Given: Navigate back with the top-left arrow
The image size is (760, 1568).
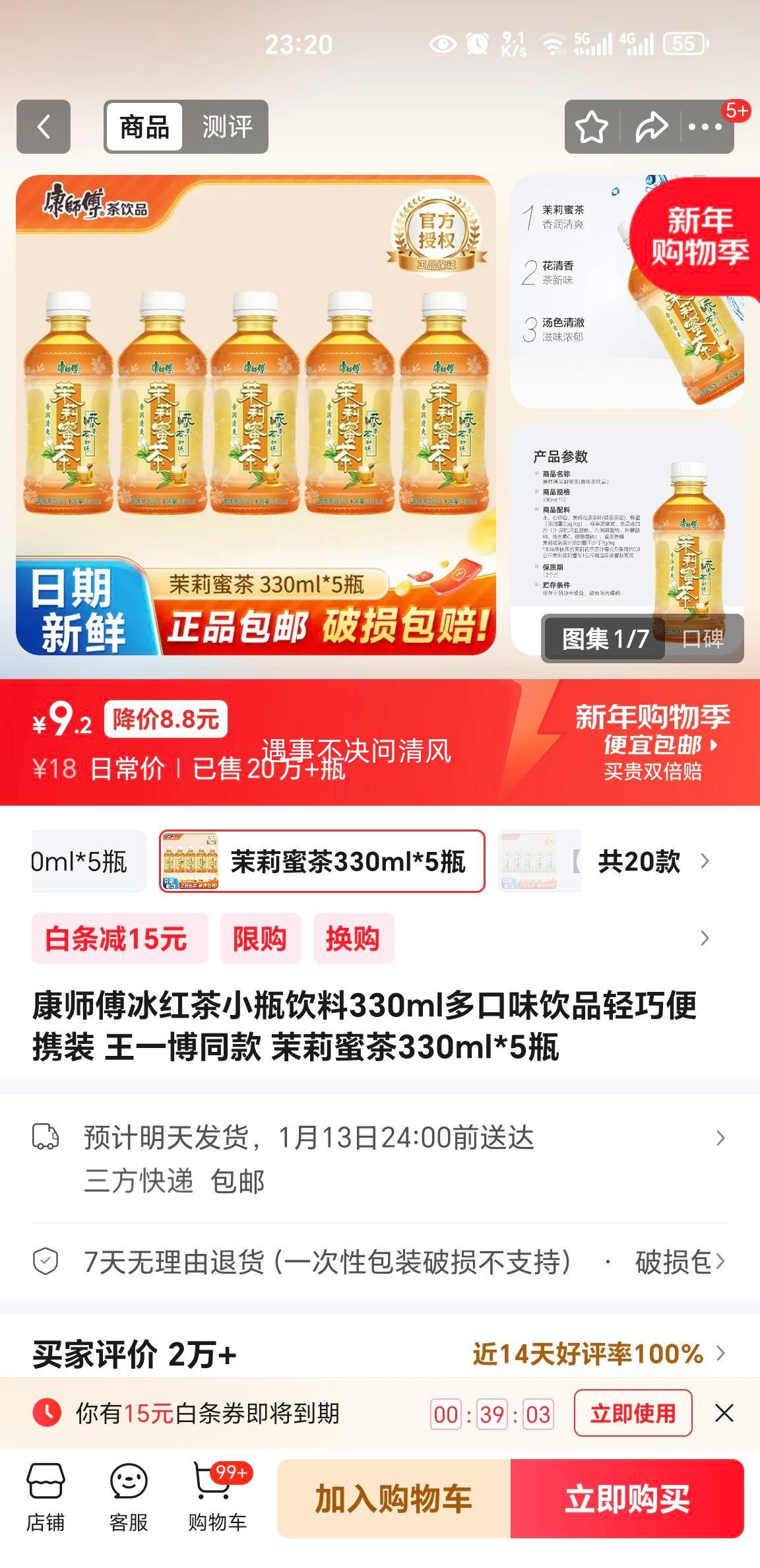Looking at the screenshot, I should [x=45, y=127].
